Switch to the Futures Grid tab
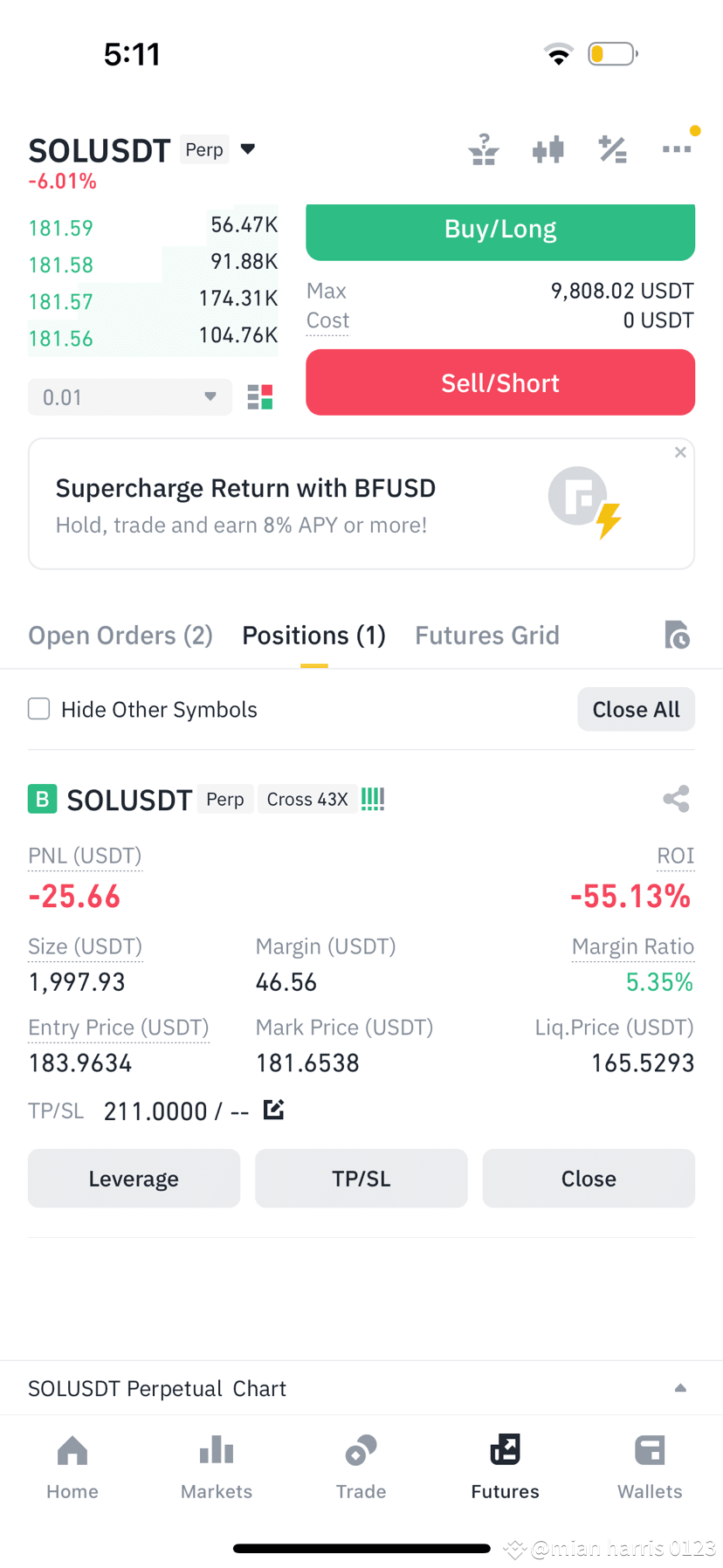This screenshot has height=1568, width=723. click(x=486, y=635)
